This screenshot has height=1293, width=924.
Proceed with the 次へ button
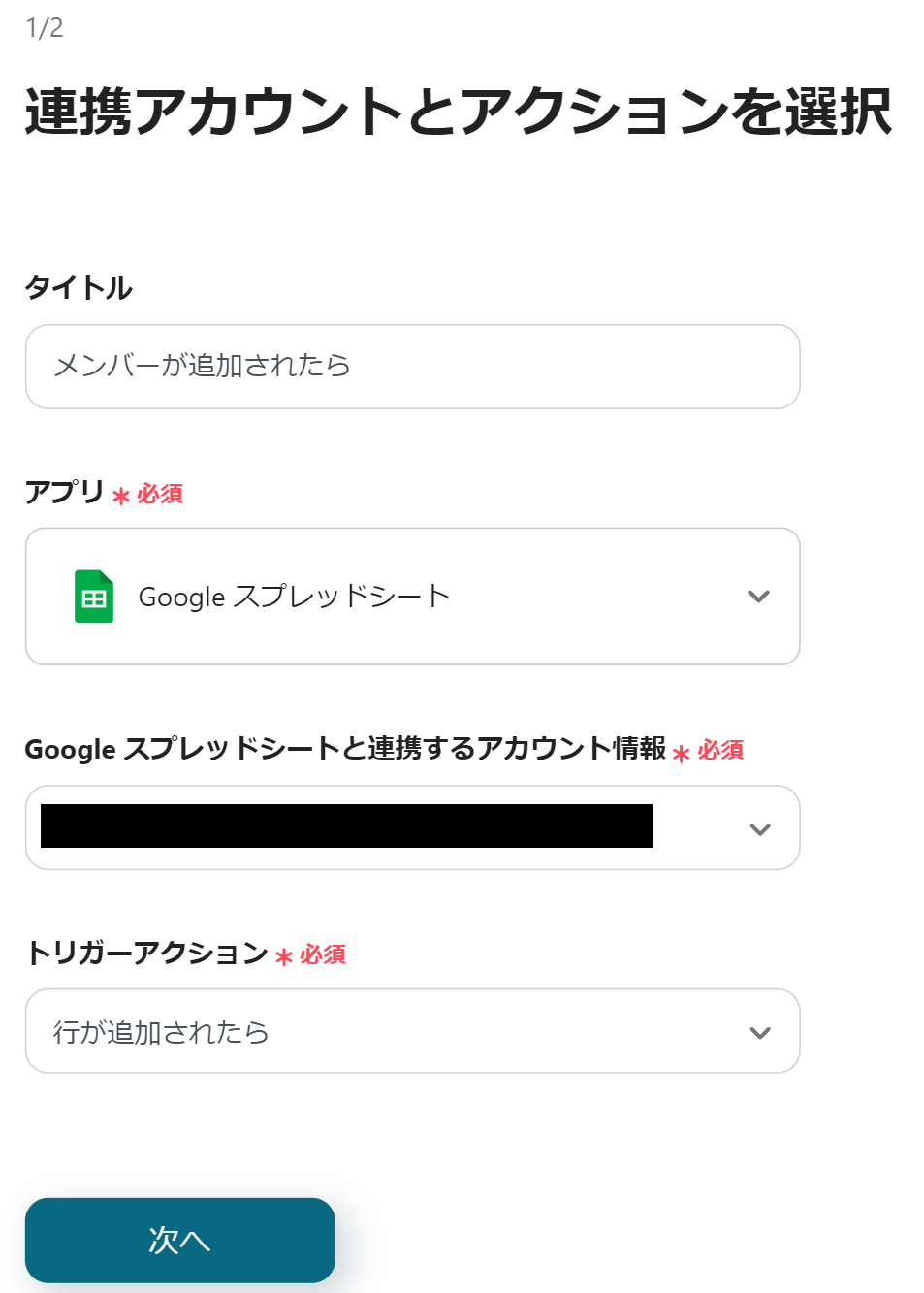pyautogui.click(x=180, y=1240)
